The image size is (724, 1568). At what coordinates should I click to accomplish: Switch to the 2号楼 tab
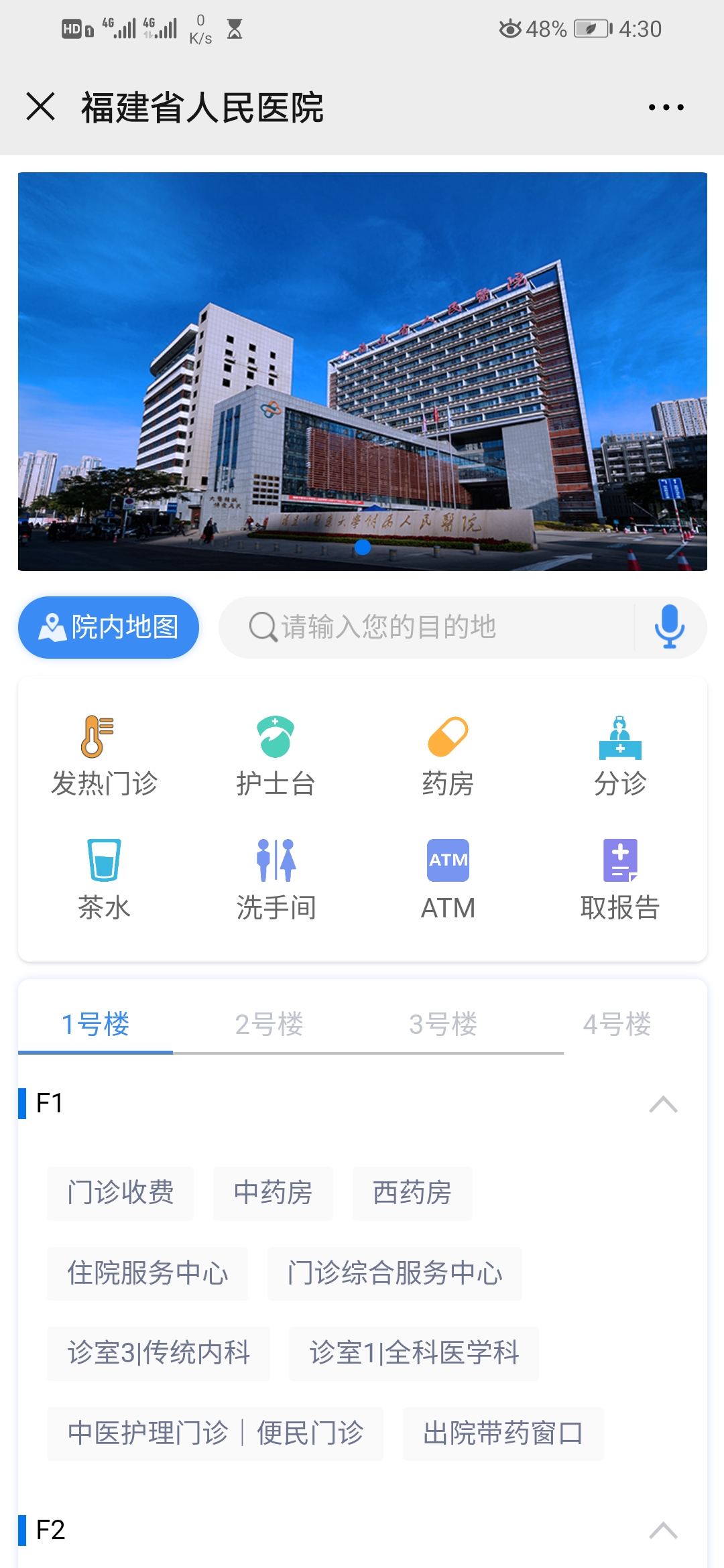coord(269,1024)
